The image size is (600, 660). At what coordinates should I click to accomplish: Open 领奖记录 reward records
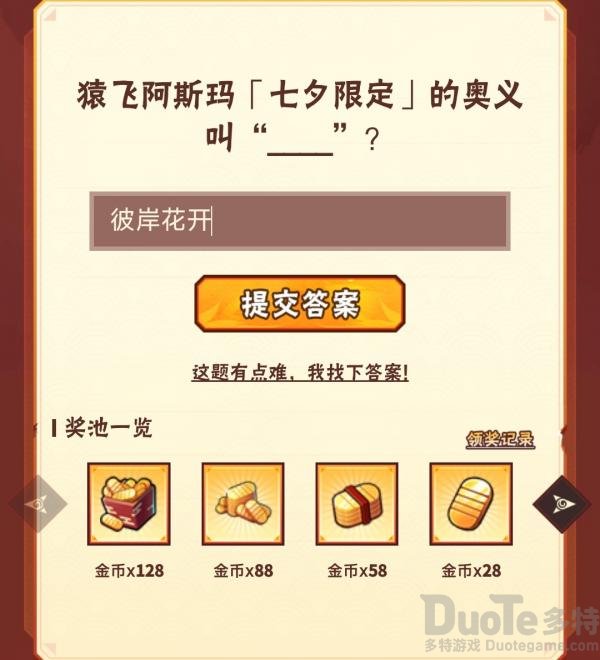point(500,439)
